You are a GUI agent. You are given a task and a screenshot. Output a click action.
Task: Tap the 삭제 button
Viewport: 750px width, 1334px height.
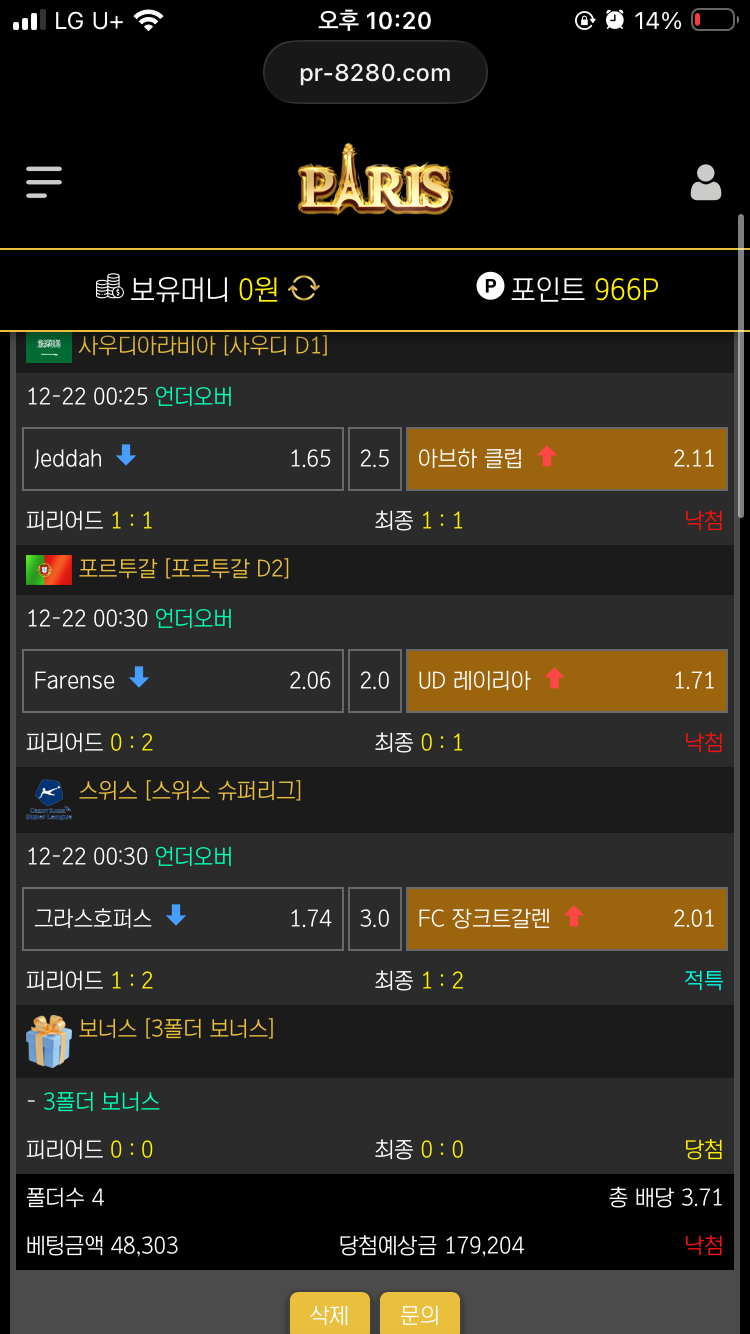point(330,1314)
